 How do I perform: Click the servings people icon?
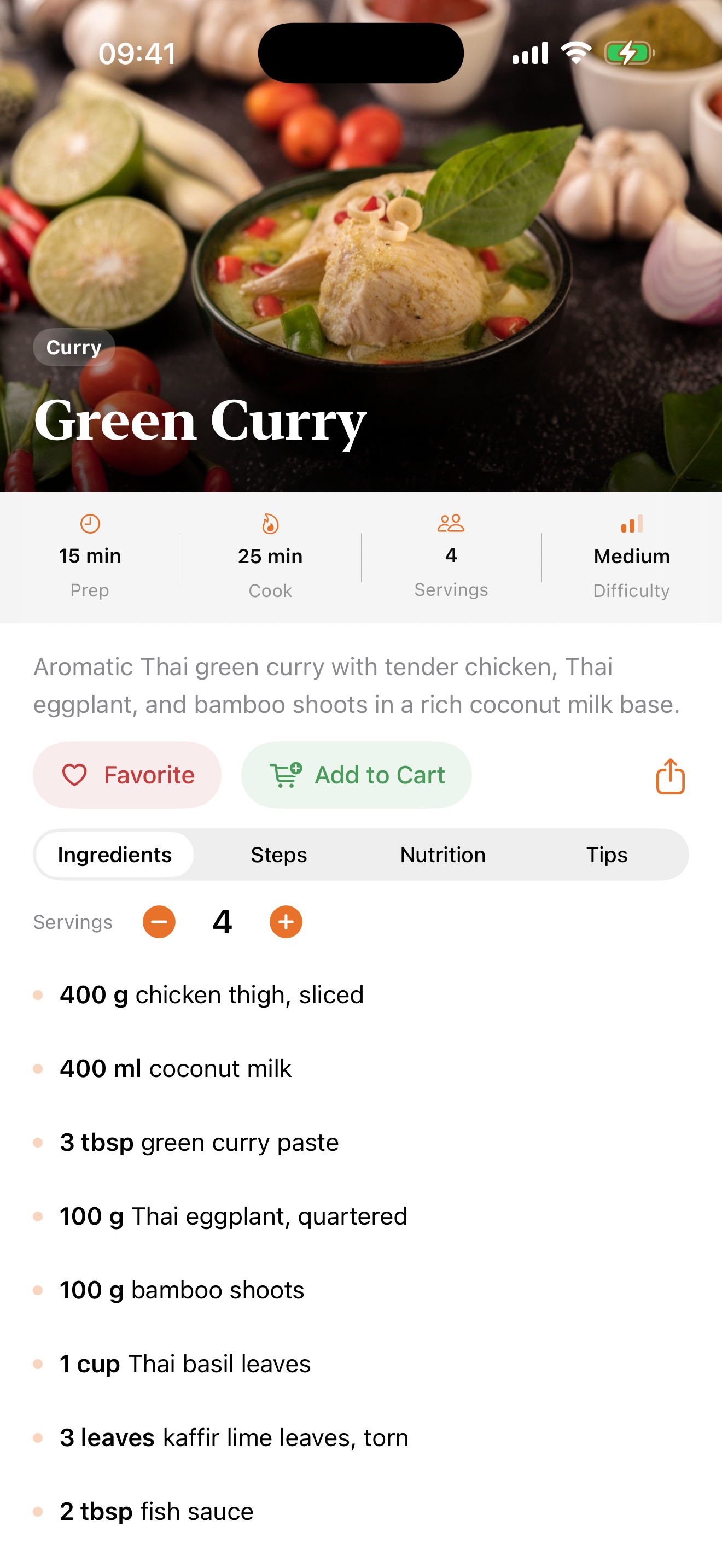451,523
